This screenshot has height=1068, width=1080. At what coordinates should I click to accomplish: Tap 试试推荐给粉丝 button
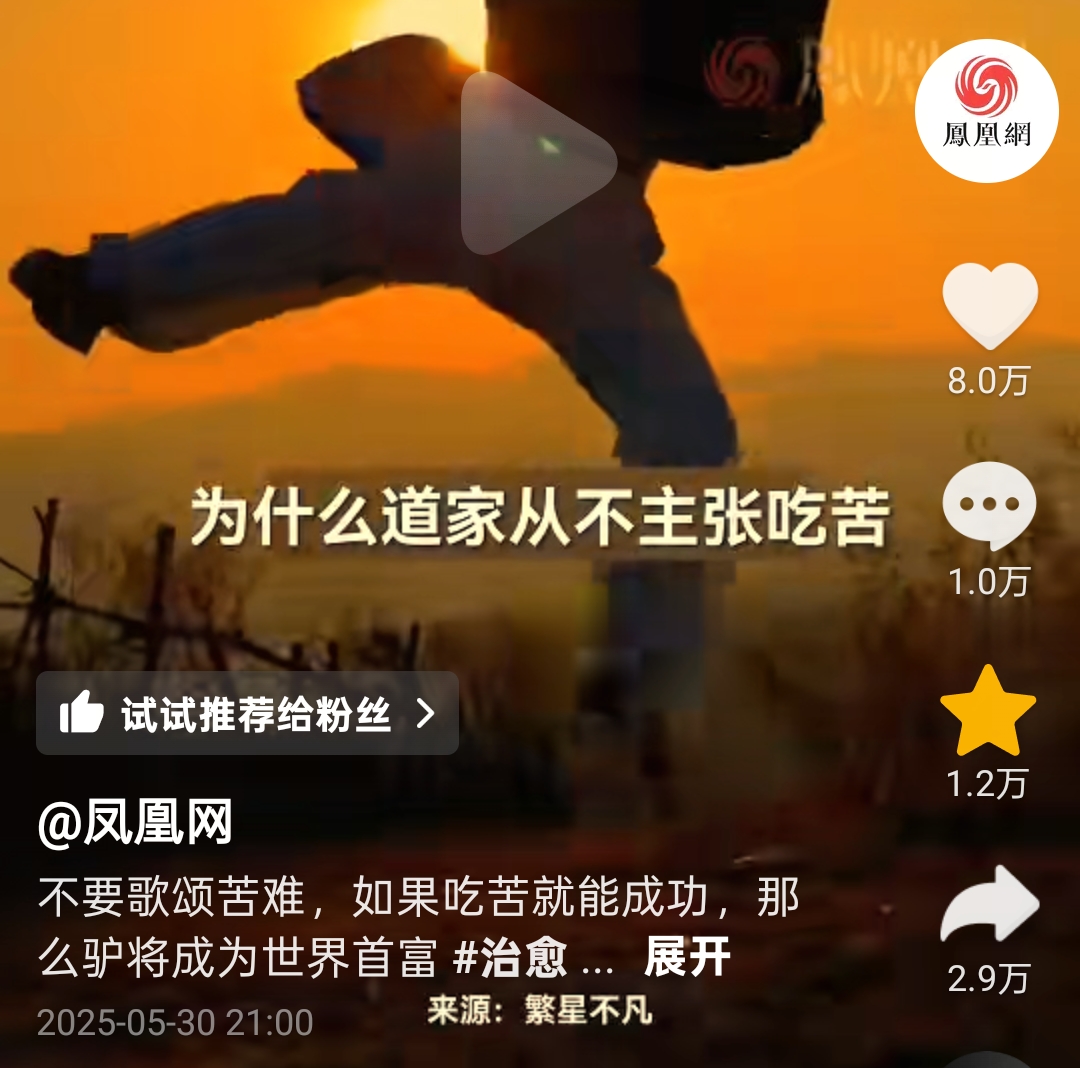coord(248,713)
